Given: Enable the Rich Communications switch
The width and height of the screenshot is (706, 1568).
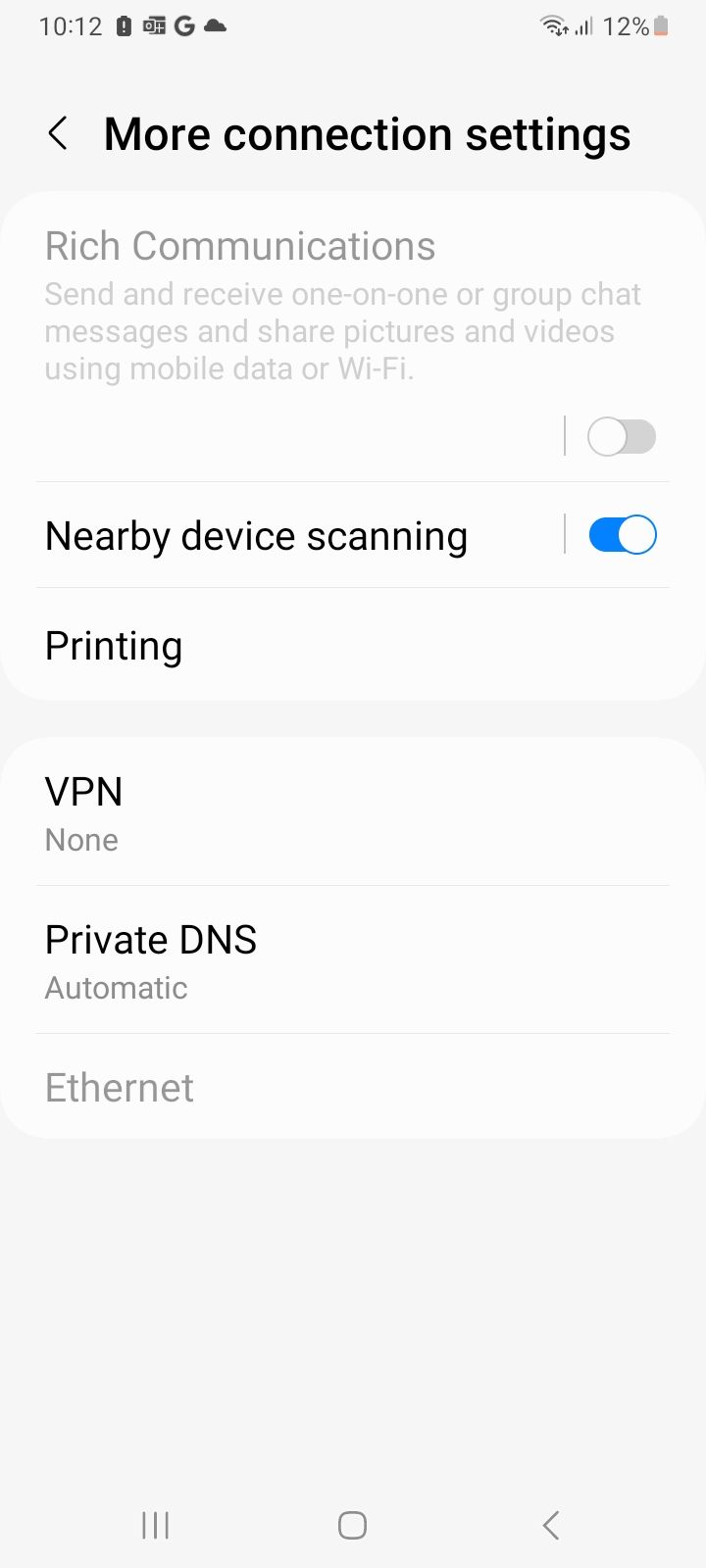Looking at the screenshot, I should pyautogui.click(x=622, y=436).
